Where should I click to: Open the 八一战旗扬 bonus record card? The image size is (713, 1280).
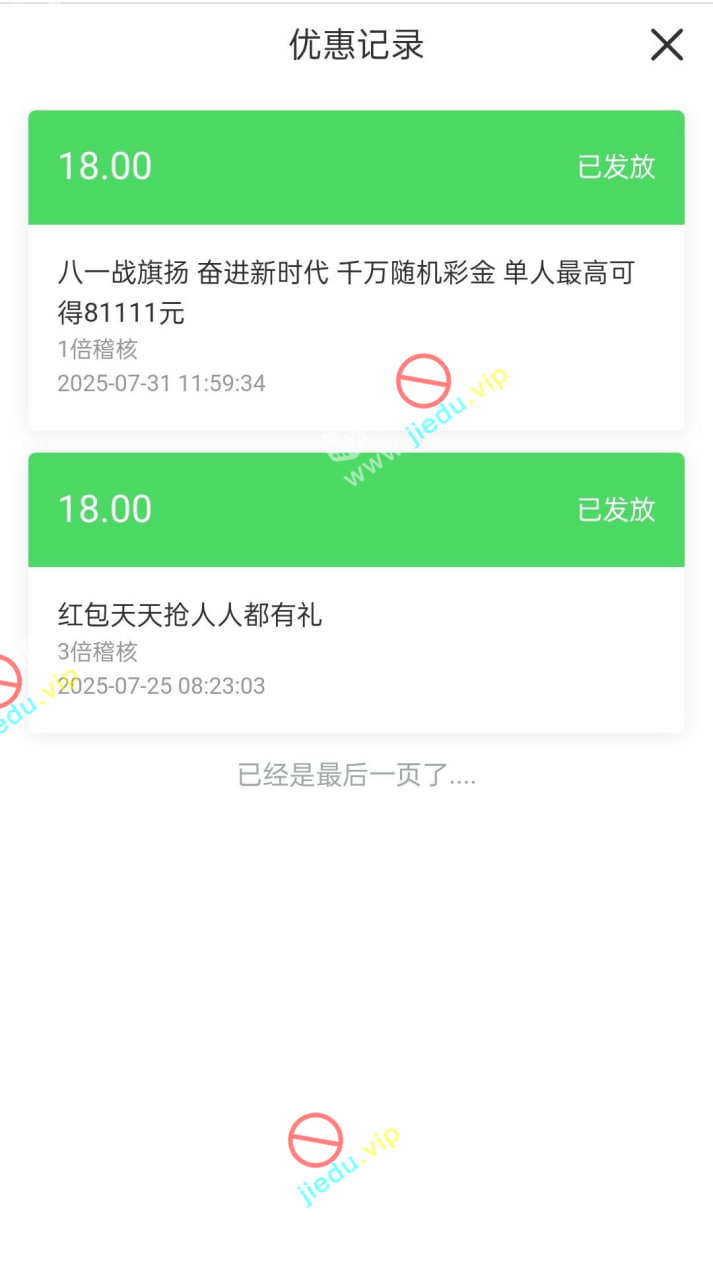coord(356,292)
